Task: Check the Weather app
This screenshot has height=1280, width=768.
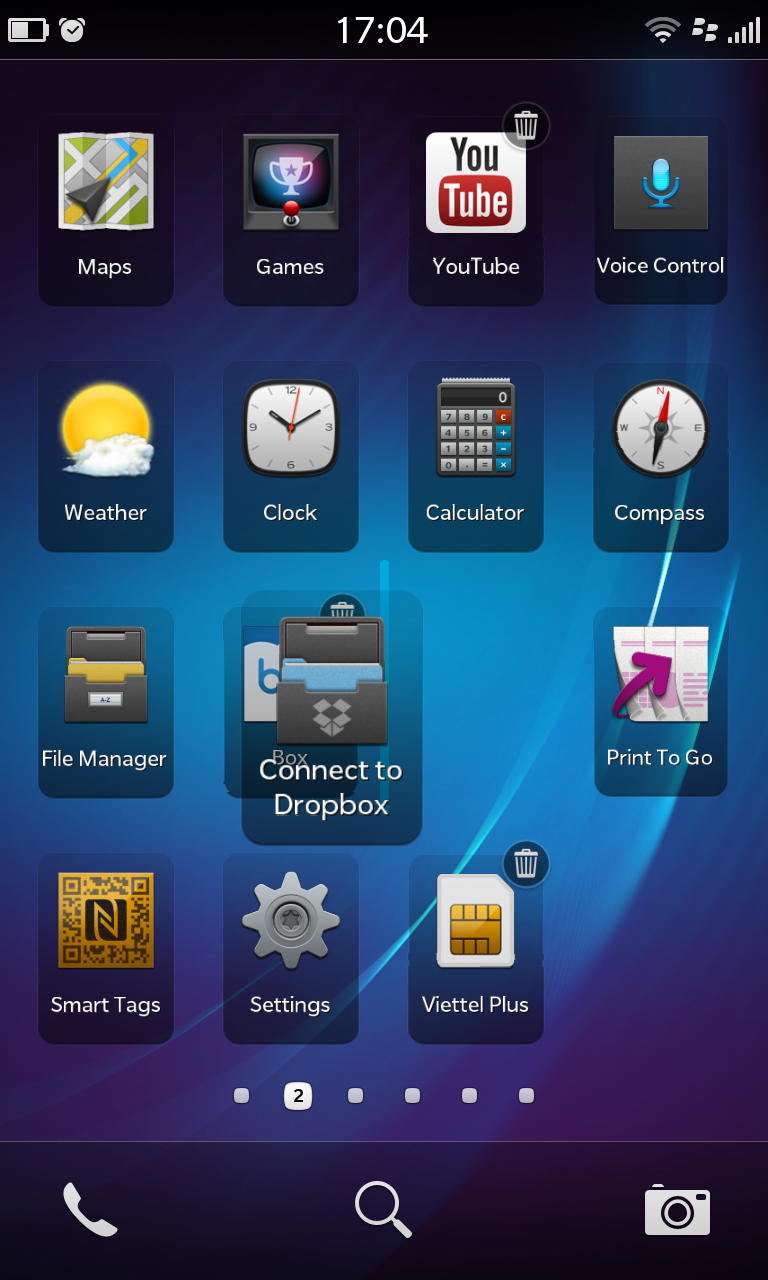Action: click(105, 456)
